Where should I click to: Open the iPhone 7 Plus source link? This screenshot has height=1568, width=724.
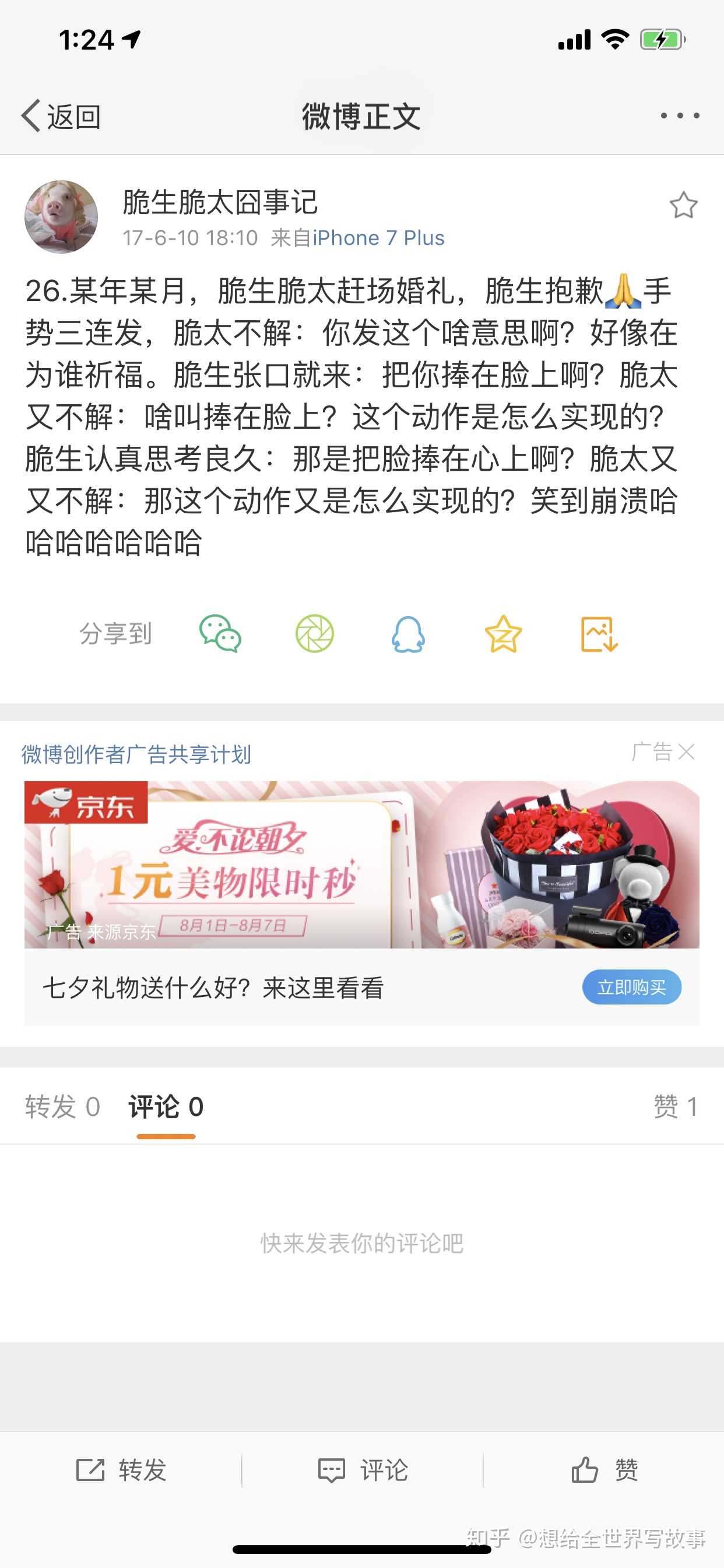[378, 238]
